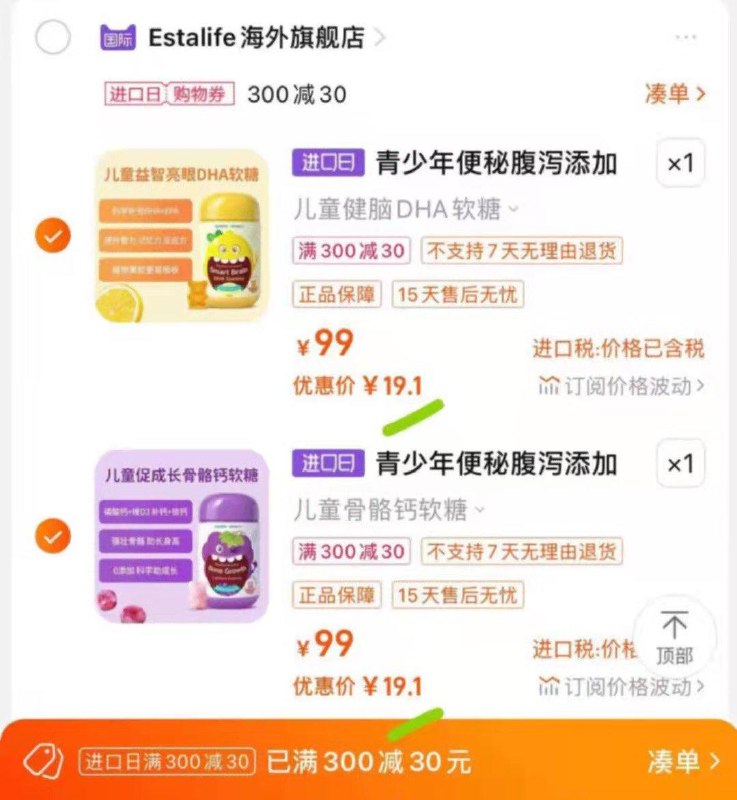The image size is (737, 800).
Task: Tap the 顶部 back-to-top circle button
Action: (676, 638)
